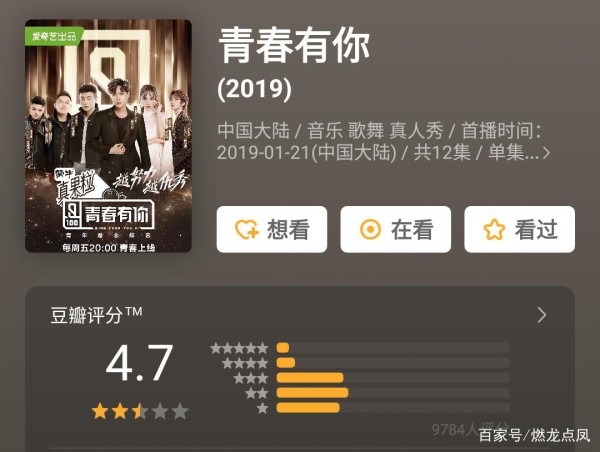Open the 豆瓣评分 rating details arrow
This screenshot has width=600, height=452.
(x=541, y=315)
